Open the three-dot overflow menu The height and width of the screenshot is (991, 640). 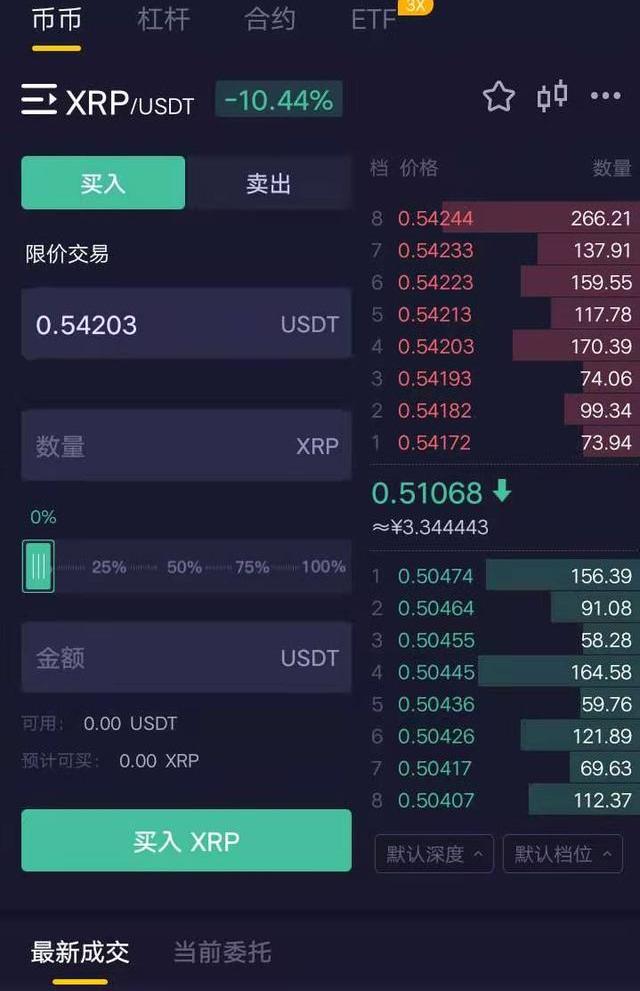606,97
